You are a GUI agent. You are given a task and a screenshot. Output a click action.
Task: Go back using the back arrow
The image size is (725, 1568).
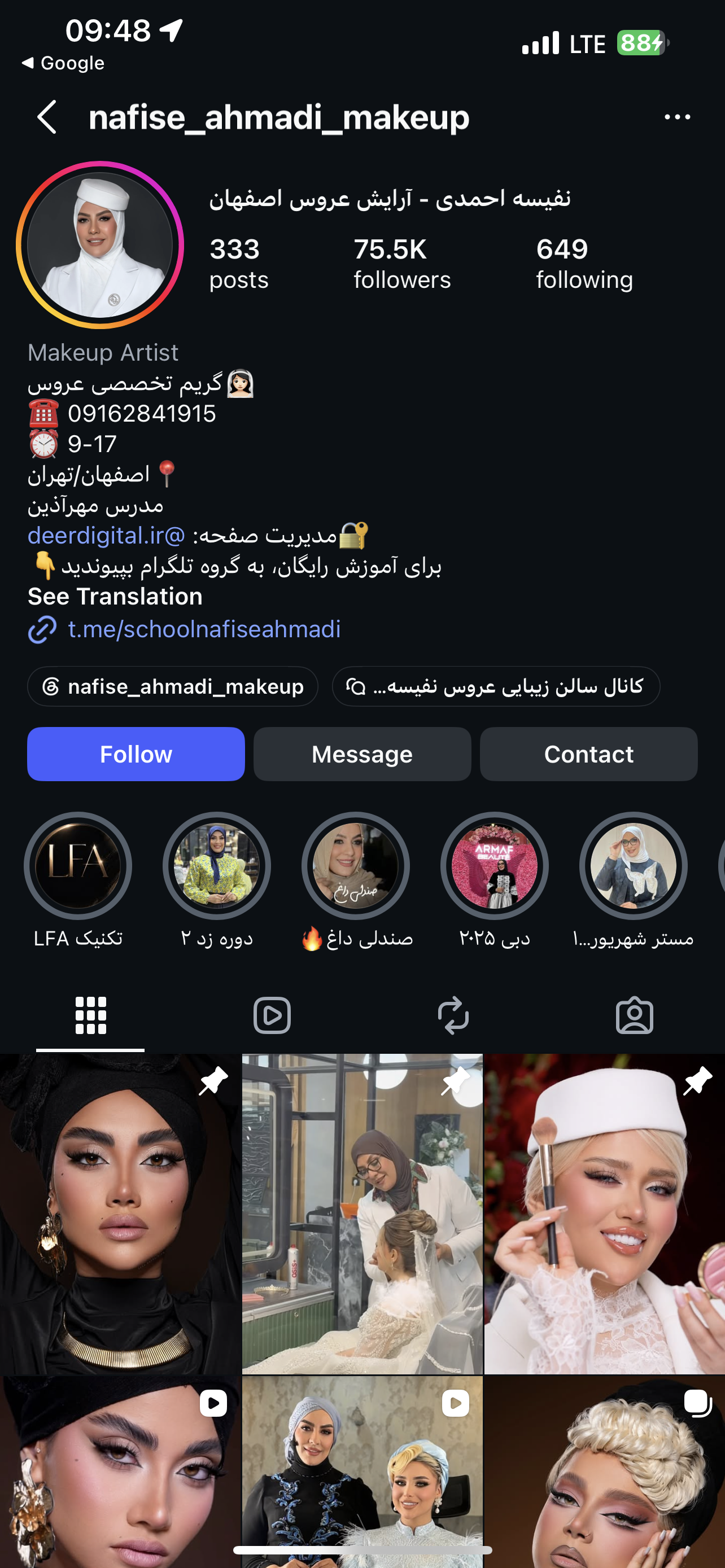tap(47, 117)
